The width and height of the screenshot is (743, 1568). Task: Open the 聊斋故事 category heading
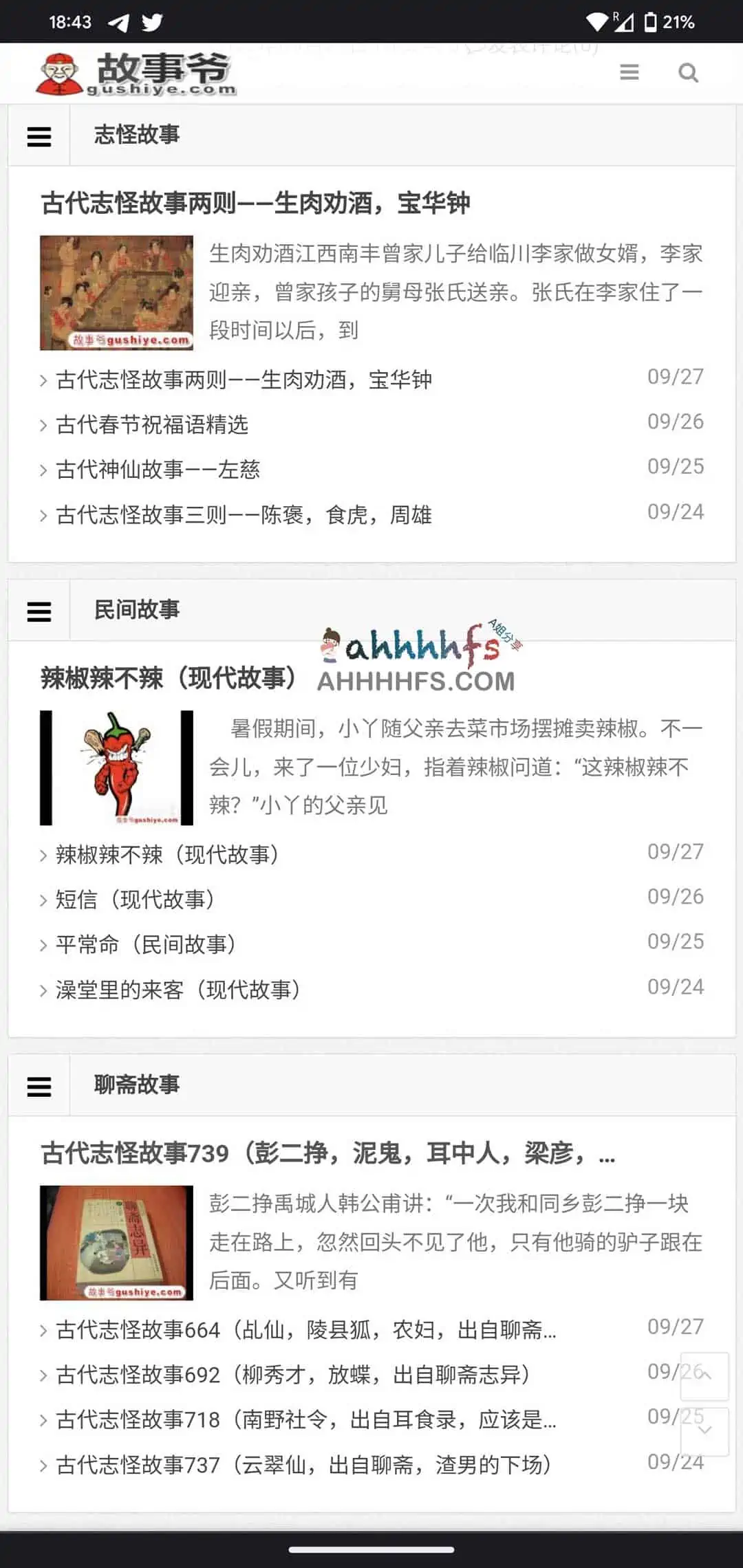click(136, 1085)
